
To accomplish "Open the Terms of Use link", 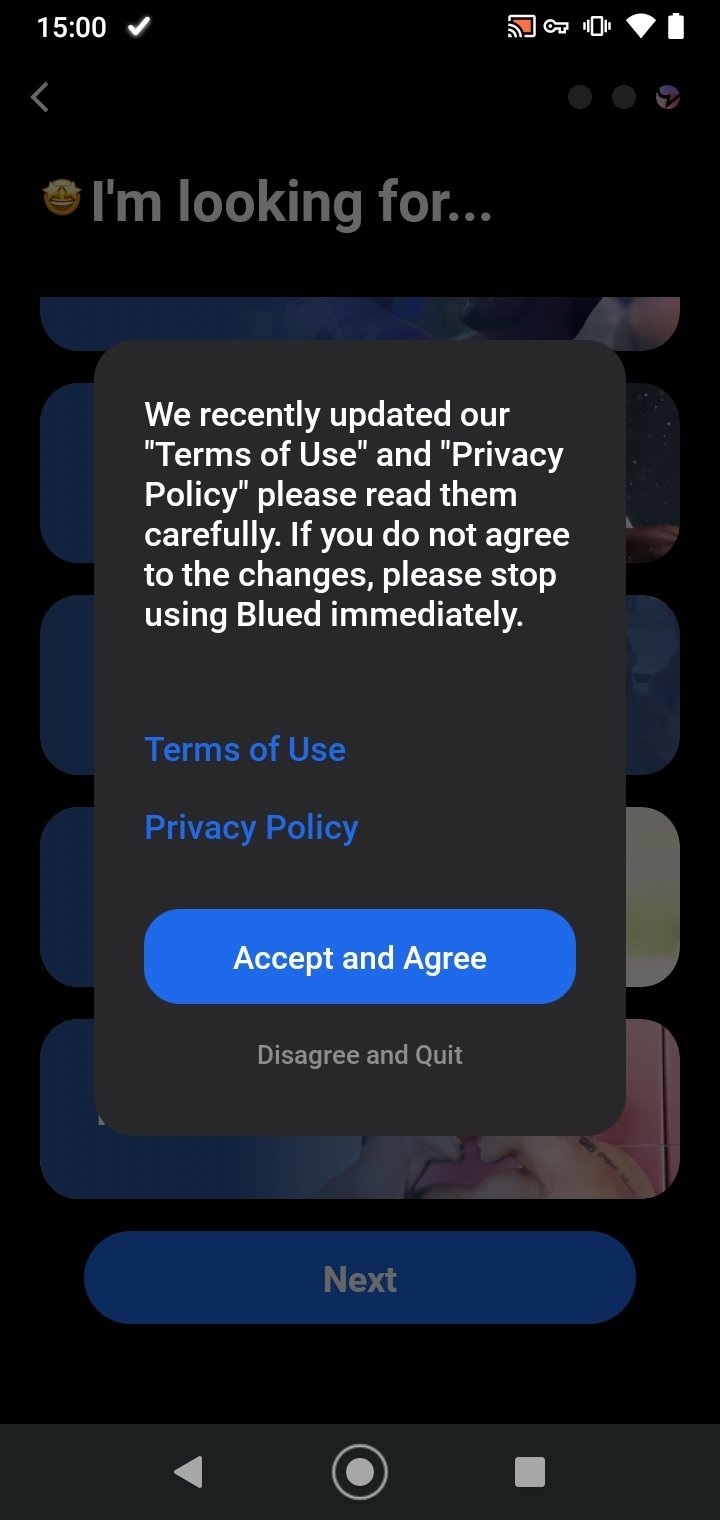I will point(245,749).
